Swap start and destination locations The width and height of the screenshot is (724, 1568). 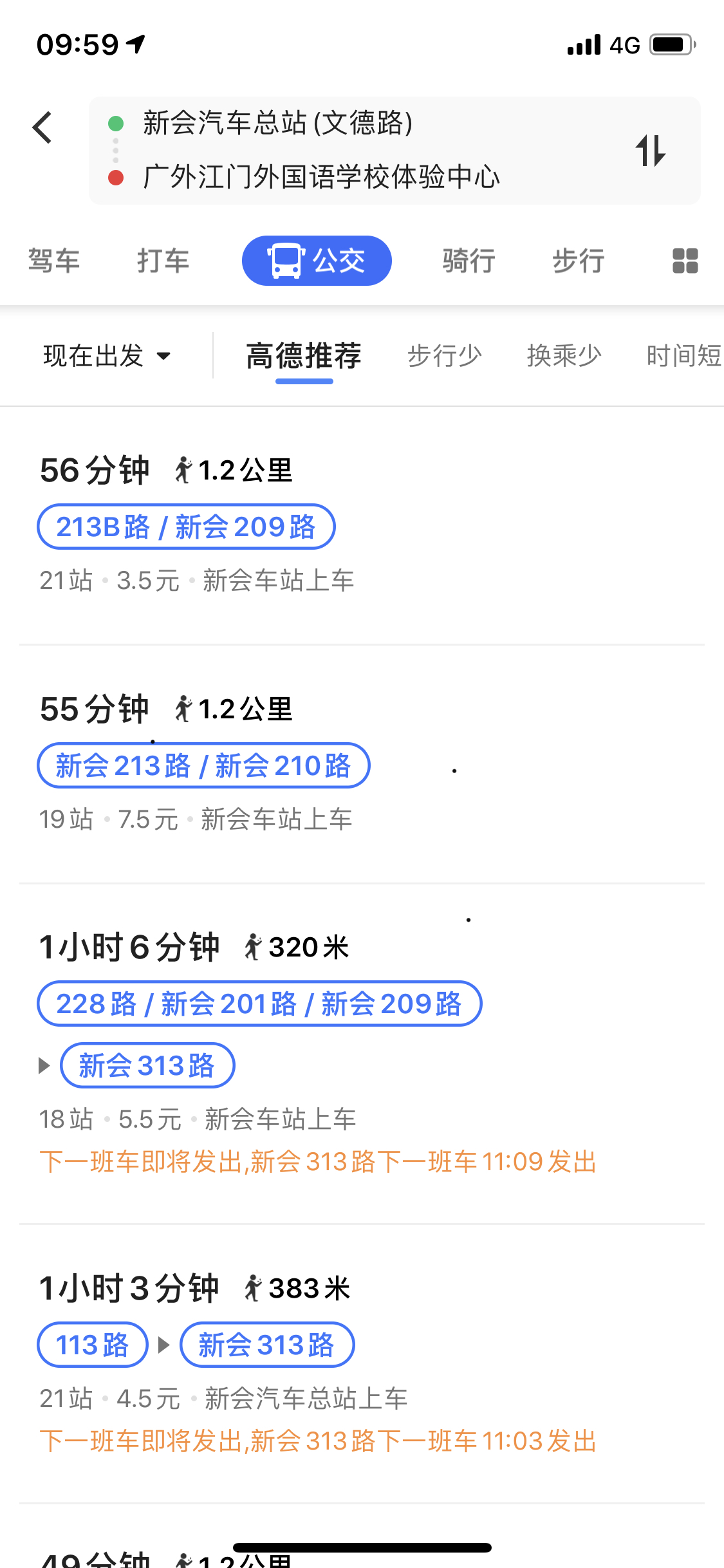650,151
